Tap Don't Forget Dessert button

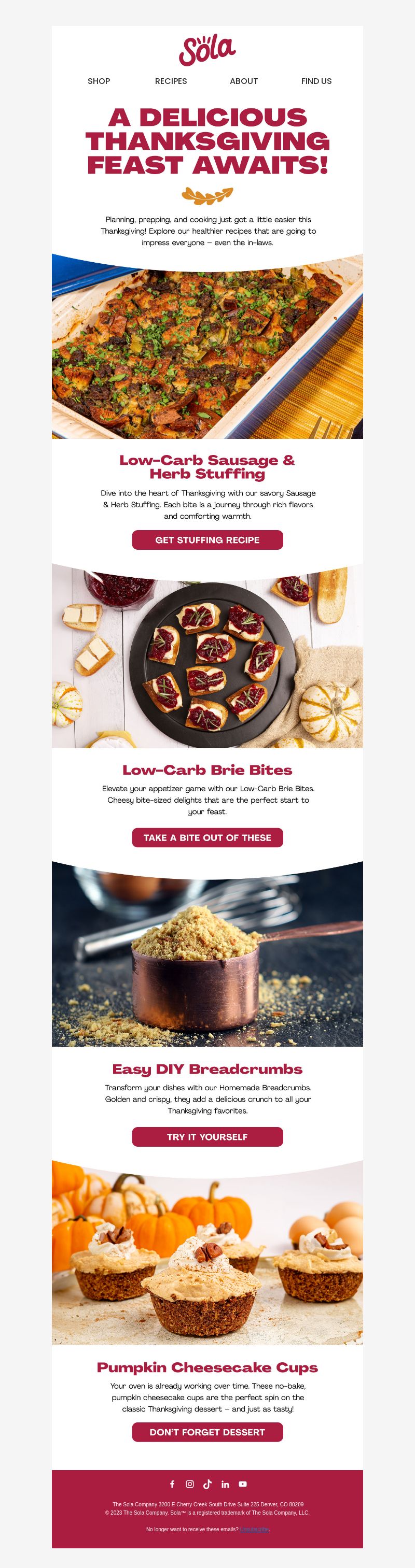pos(207,1432)
